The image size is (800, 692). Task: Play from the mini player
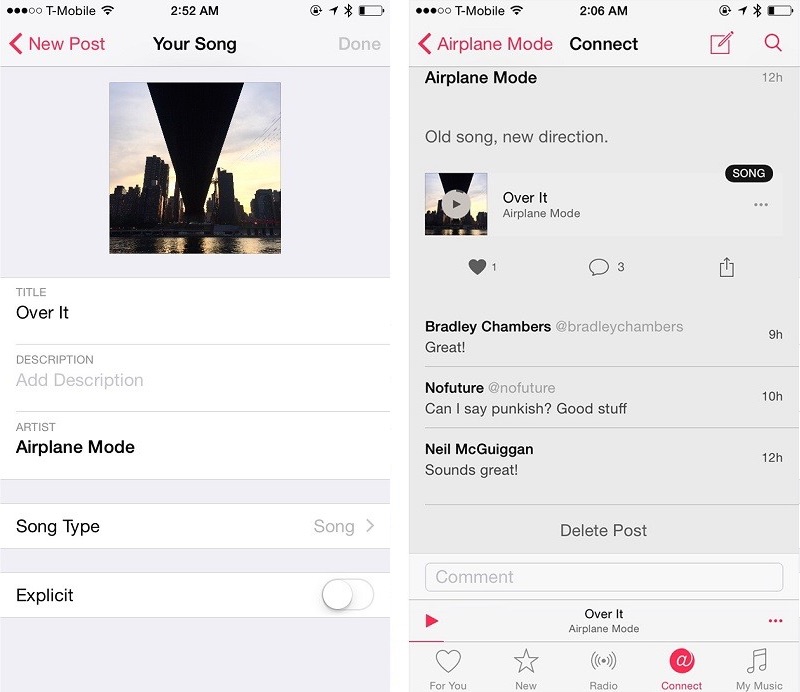(432, 621)
